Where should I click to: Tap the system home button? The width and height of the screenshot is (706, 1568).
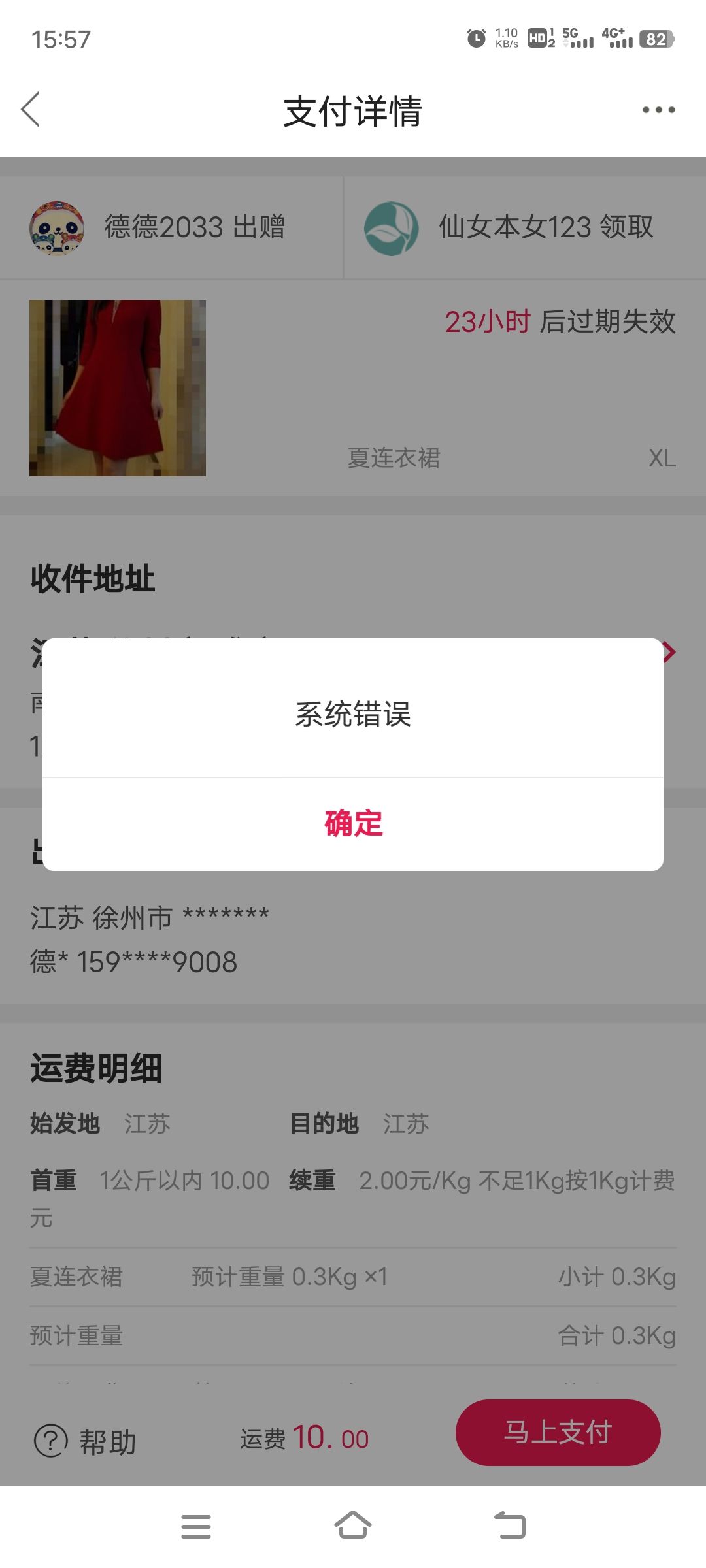tap(353, 1526)
